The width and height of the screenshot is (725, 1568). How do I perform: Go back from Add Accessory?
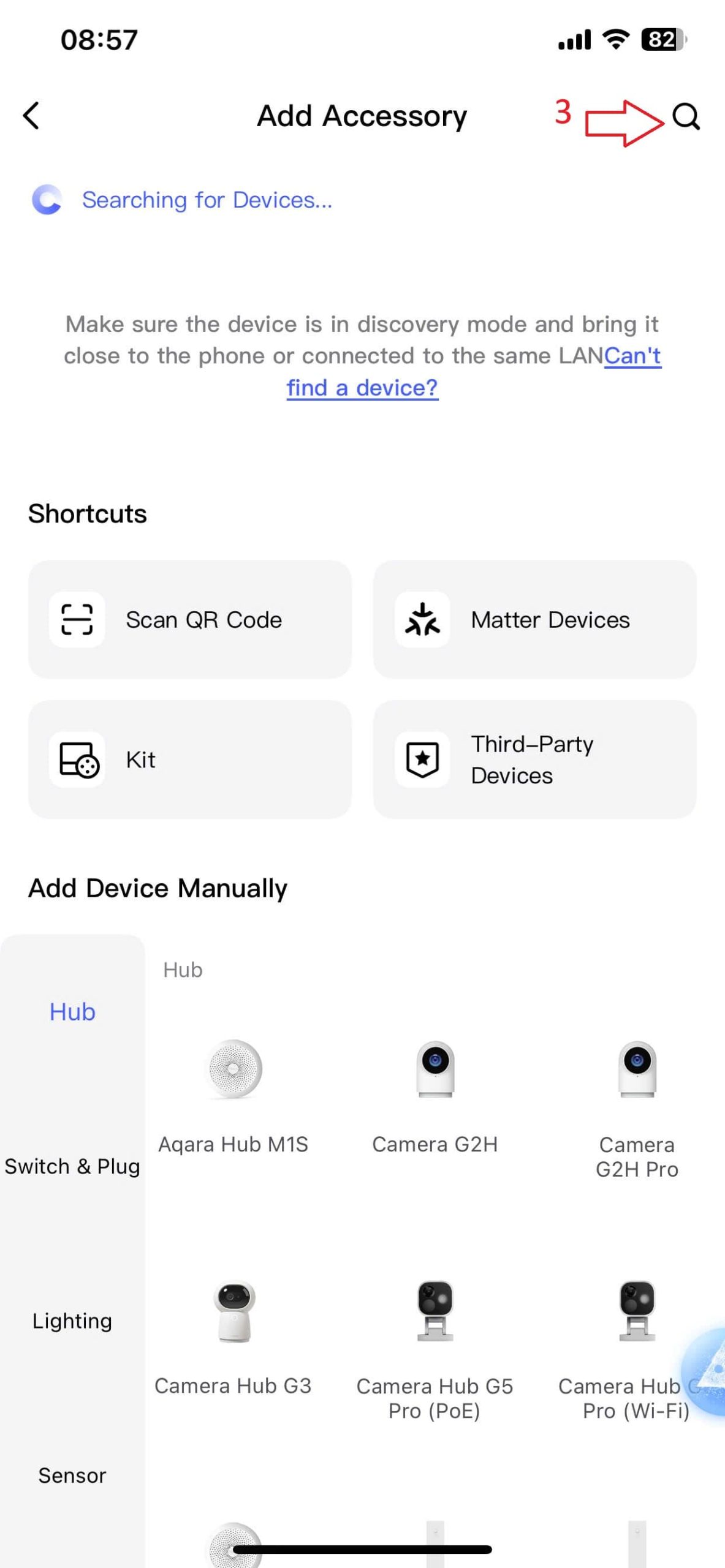(31, 116)
